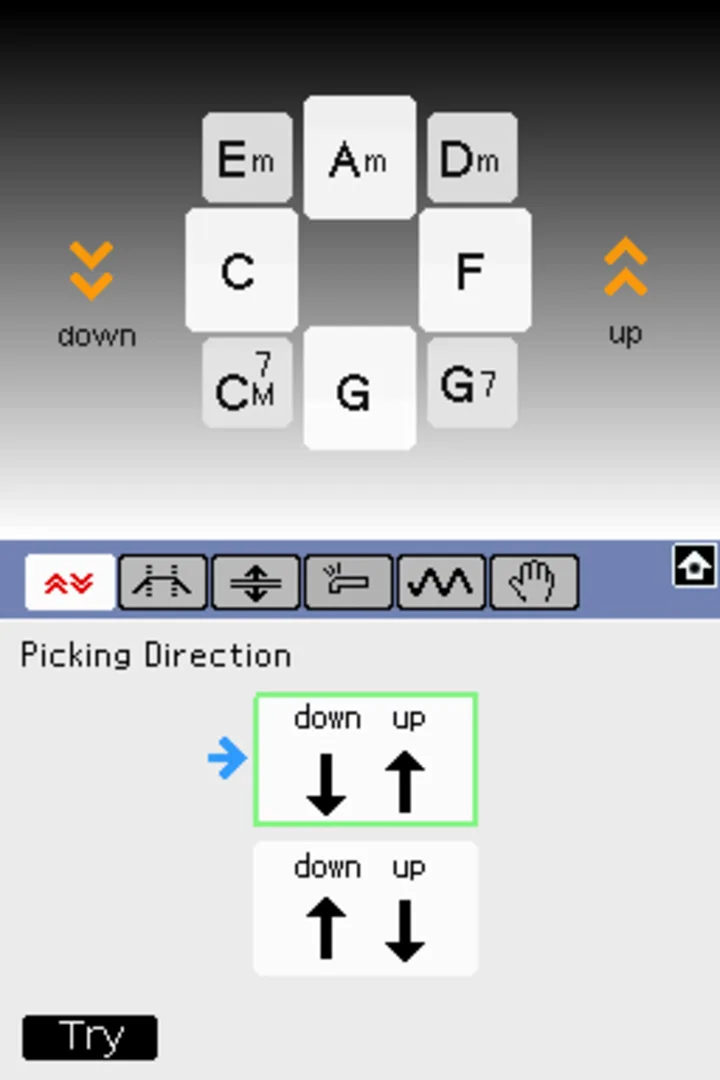Select reversed picking direction option
The width and height of the screenshot is (720, 1080).
click(365, 908)
